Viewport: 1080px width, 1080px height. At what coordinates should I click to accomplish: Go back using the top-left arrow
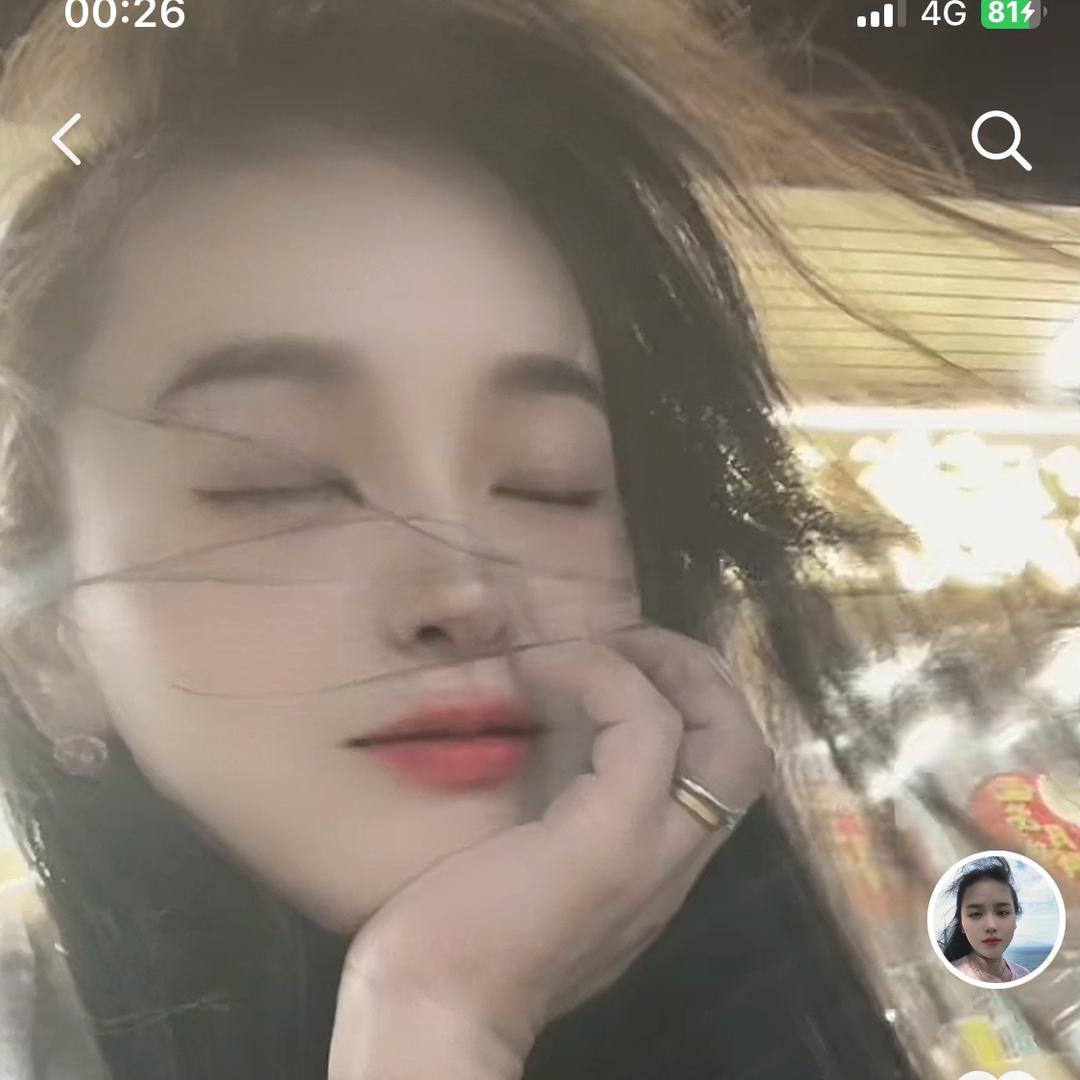(x=67, y=139)
